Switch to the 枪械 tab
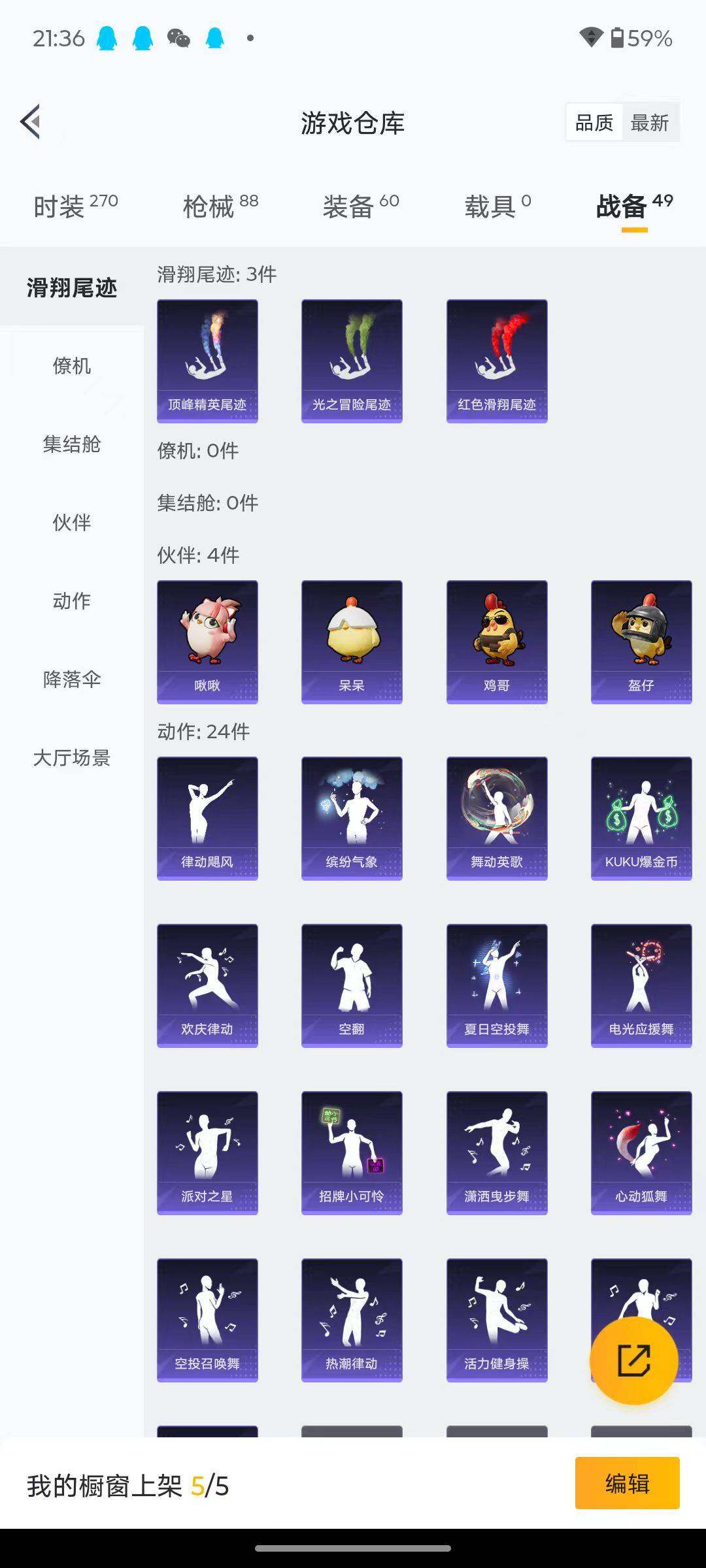706x1568 pixels. tap(220, 206)
